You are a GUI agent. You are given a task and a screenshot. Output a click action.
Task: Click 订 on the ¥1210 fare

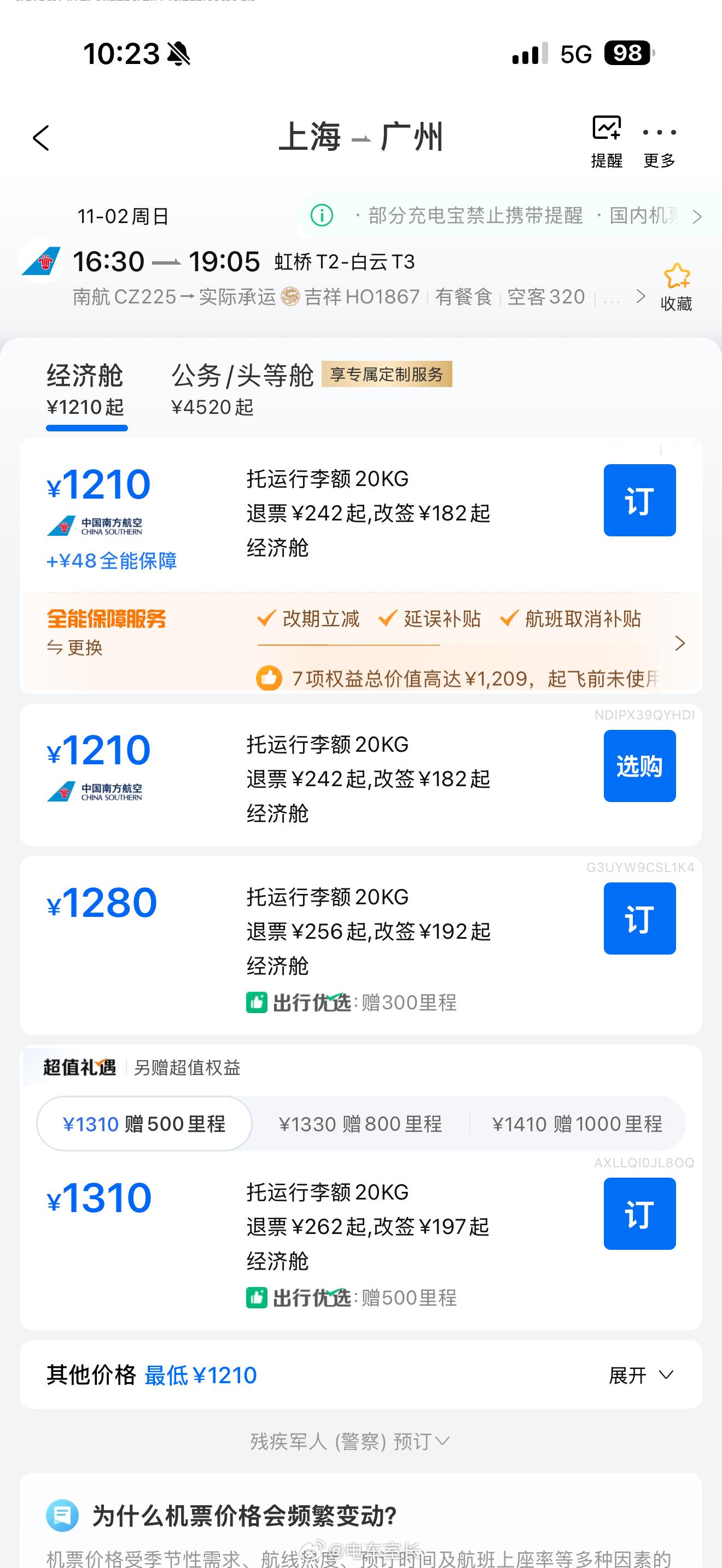[639, 500]
